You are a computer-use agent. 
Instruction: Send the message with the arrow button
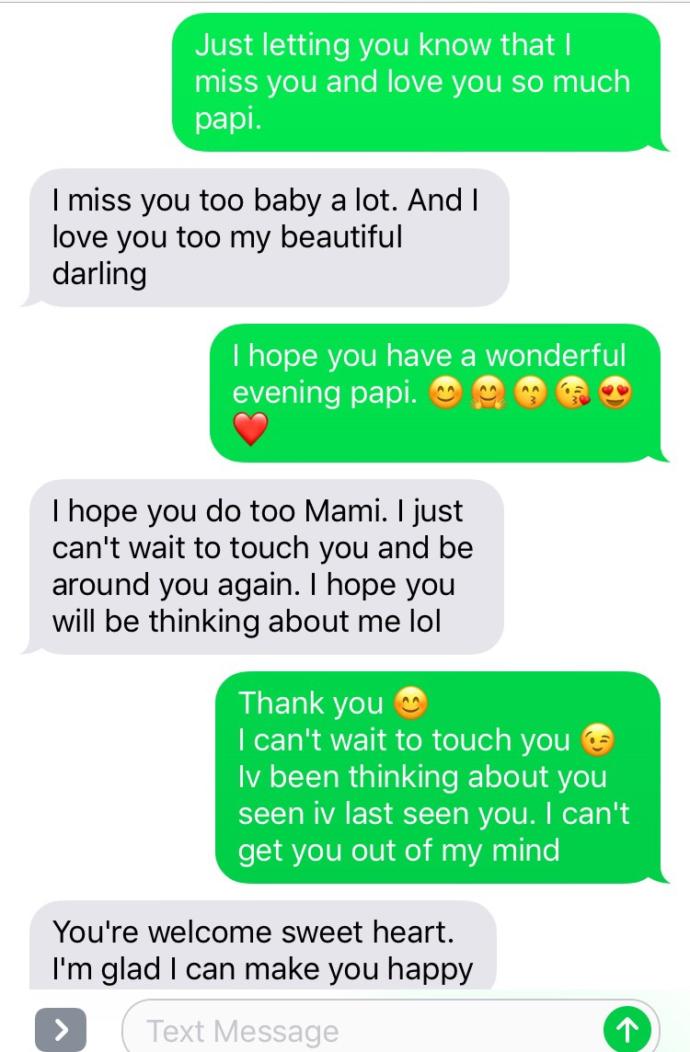point(625,1030)
